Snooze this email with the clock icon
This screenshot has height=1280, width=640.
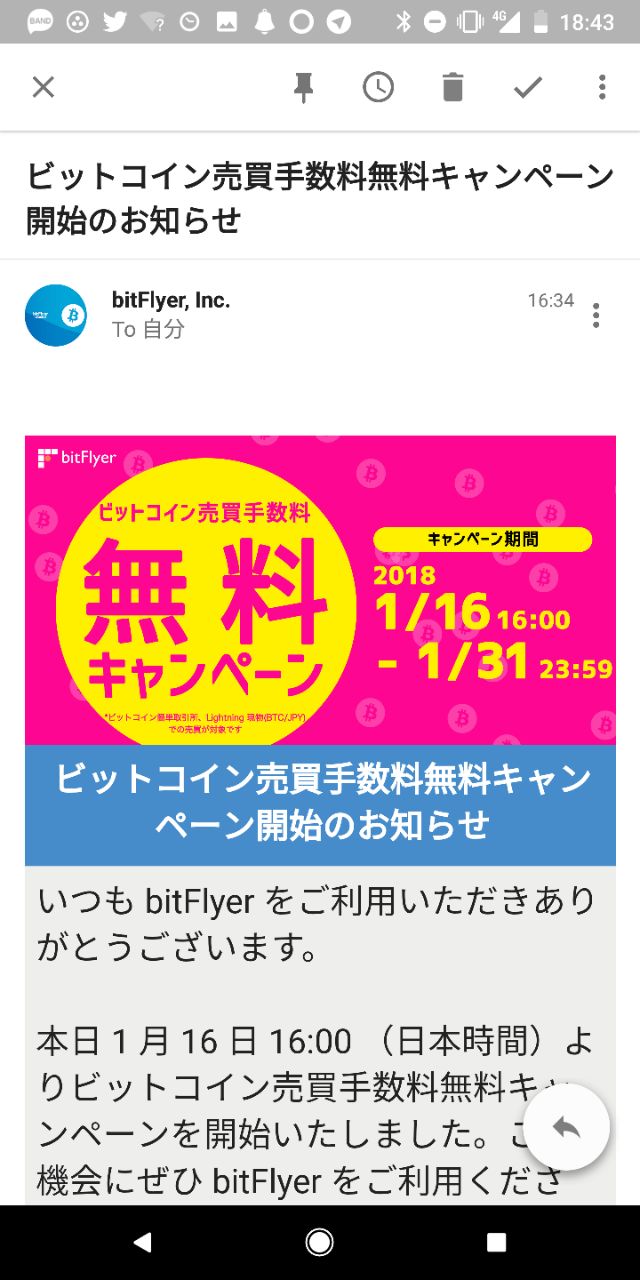[x=378, y=88]
